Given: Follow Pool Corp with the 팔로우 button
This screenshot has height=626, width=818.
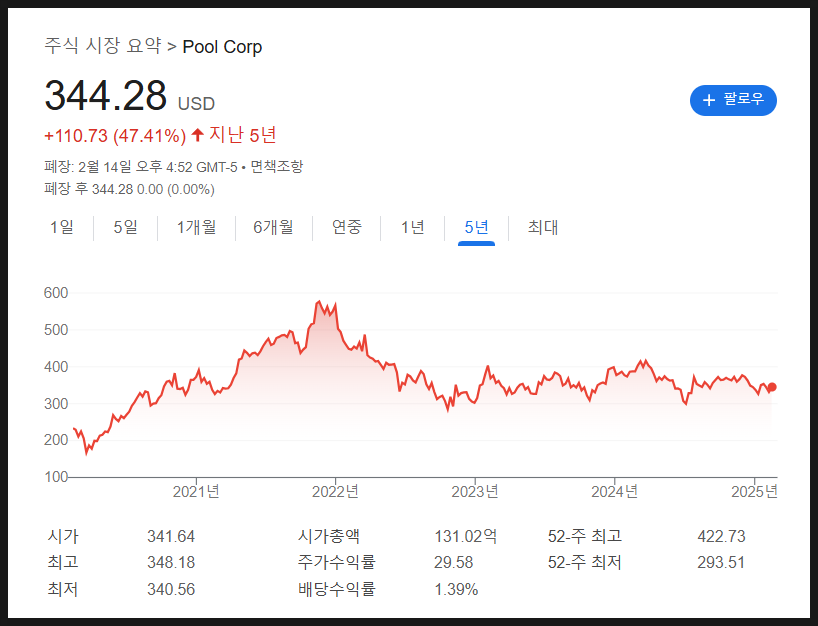Looking at the screenshot, I should pyautogui.click(x=733, y=100).
